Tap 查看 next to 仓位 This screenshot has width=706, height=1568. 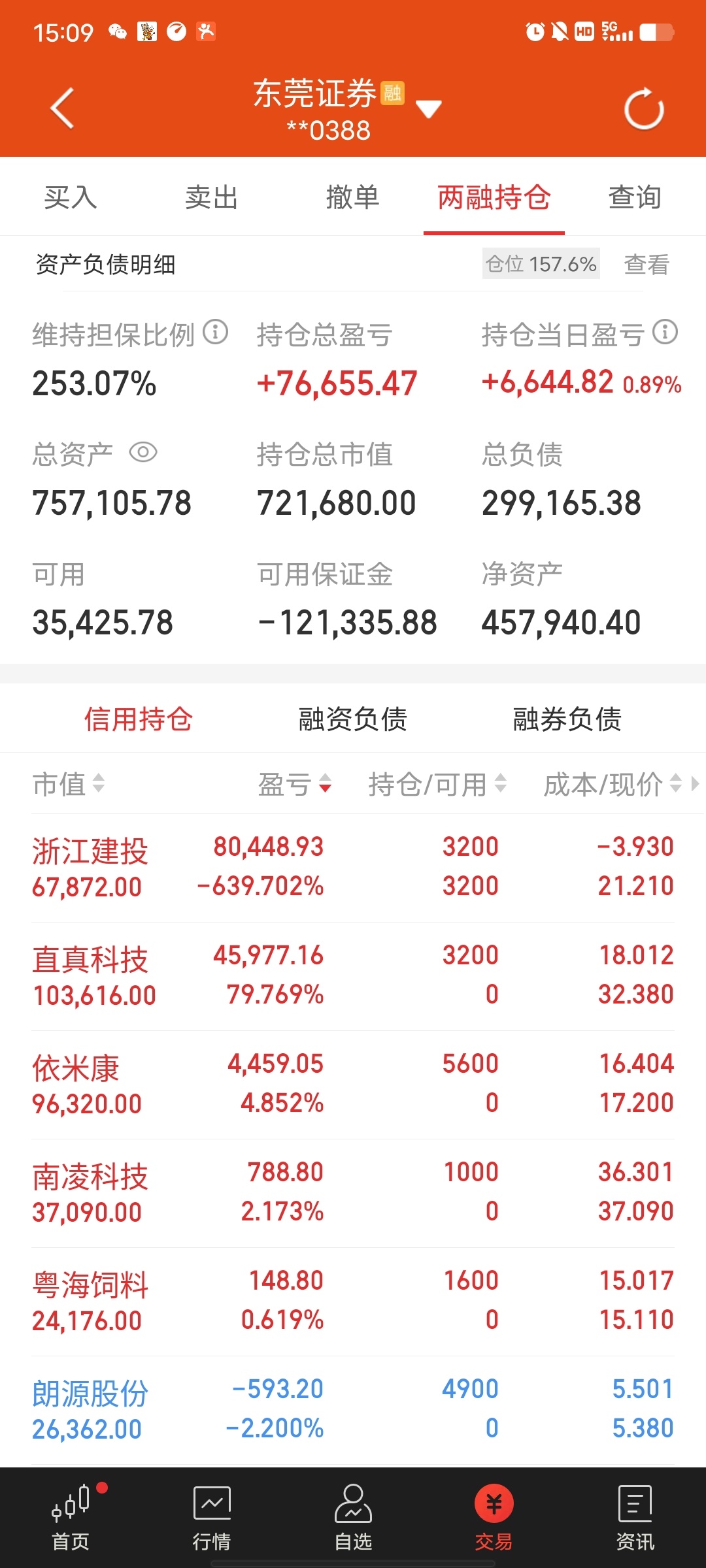(x=647, y=265)
